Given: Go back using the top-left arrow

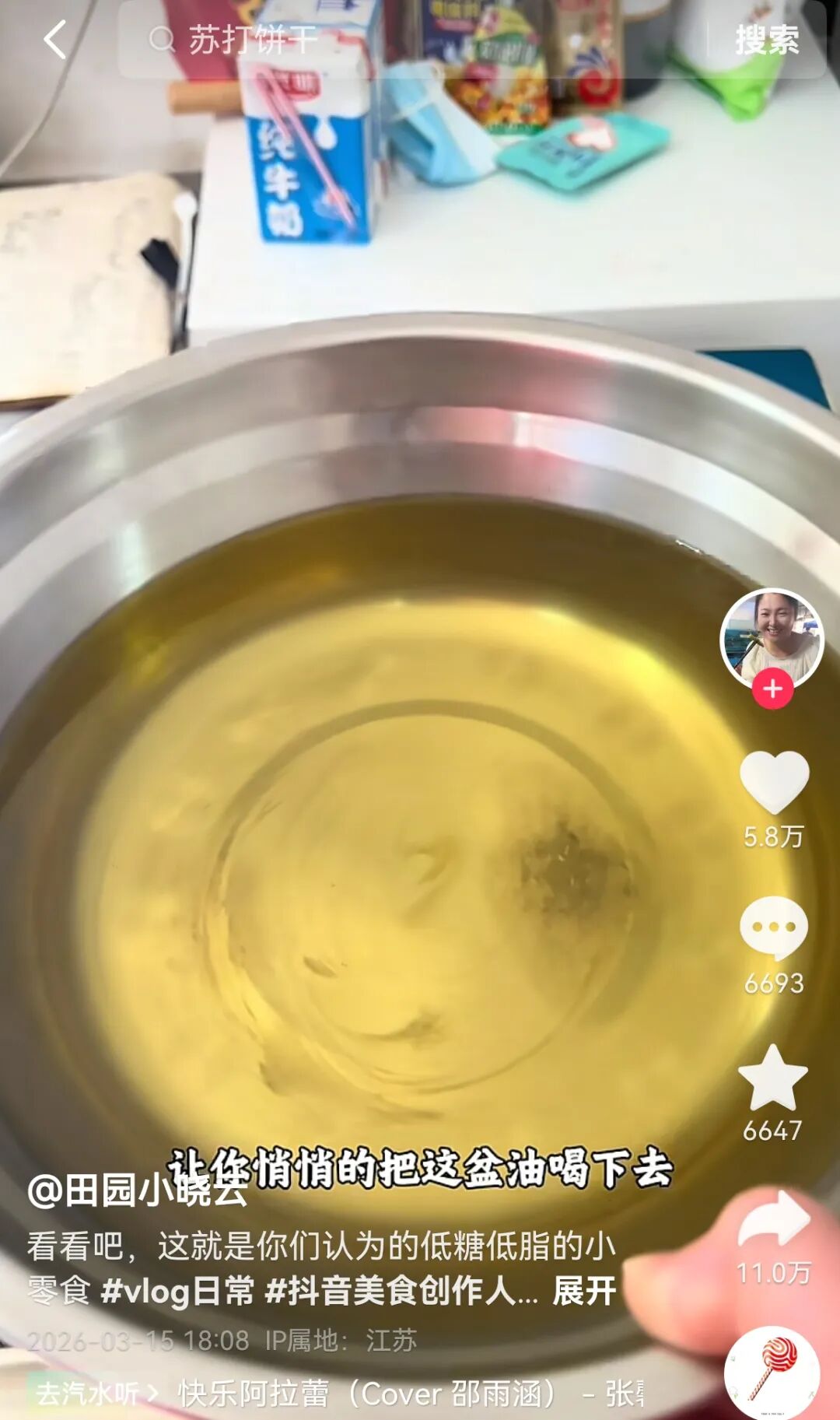Looking at the screenshot, I should [55, 40].
